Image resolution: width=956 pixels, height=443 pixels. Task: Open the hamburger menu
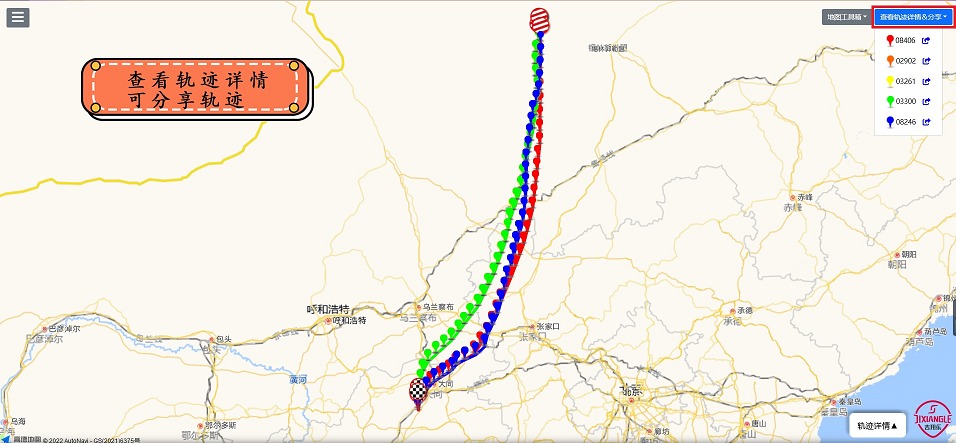18,17
